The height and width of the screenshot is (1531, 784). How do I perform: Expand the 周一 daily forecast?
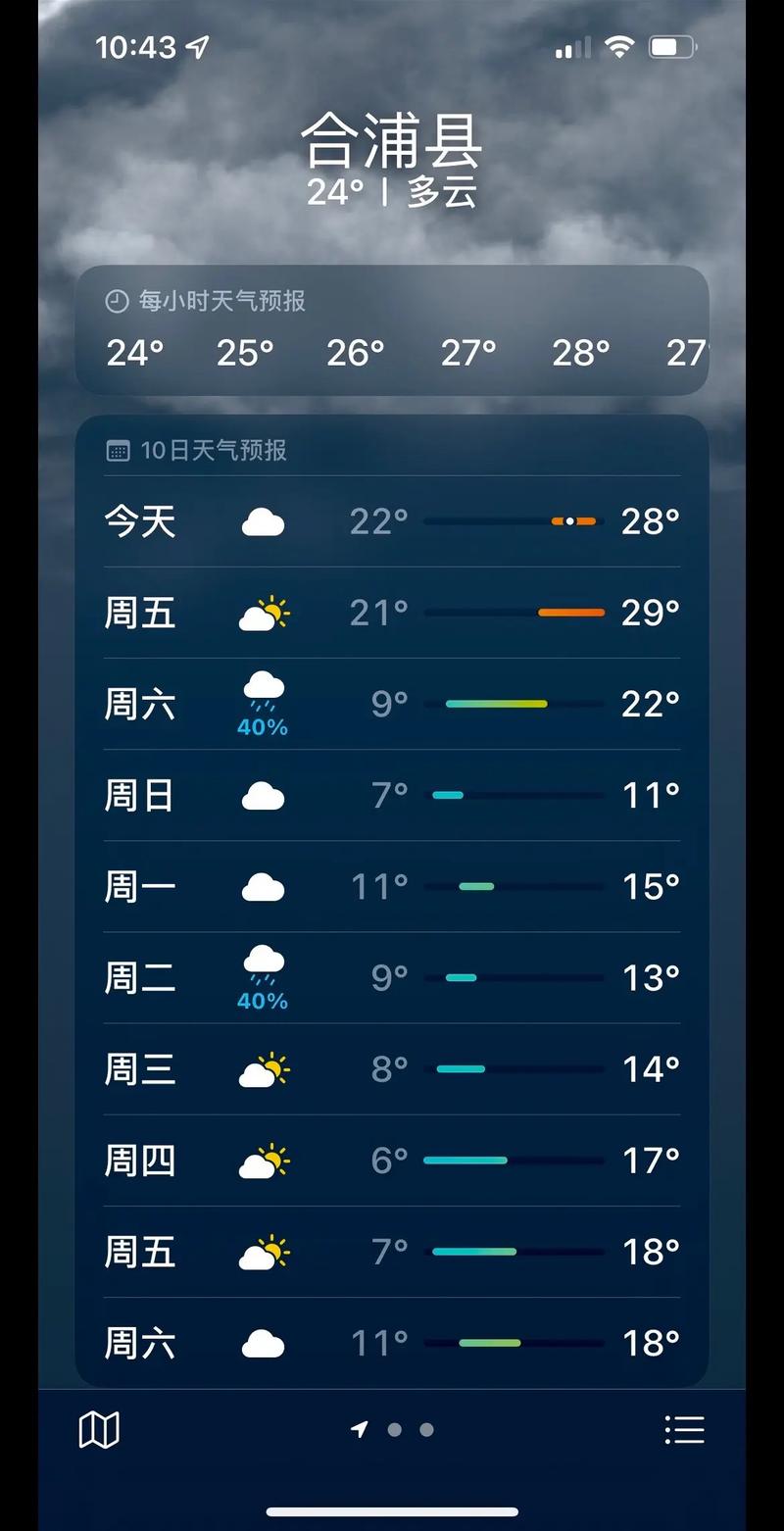[x=392, y=886]
